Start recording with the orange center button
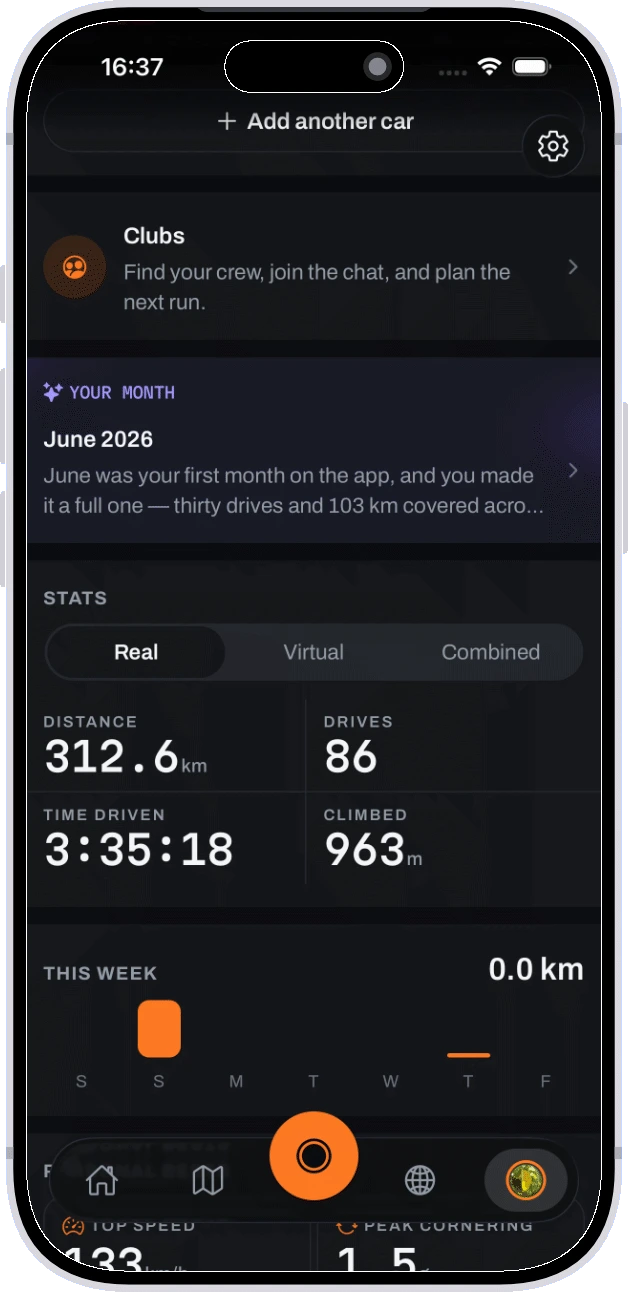628x1292 pixels. tap(314, 1156)
